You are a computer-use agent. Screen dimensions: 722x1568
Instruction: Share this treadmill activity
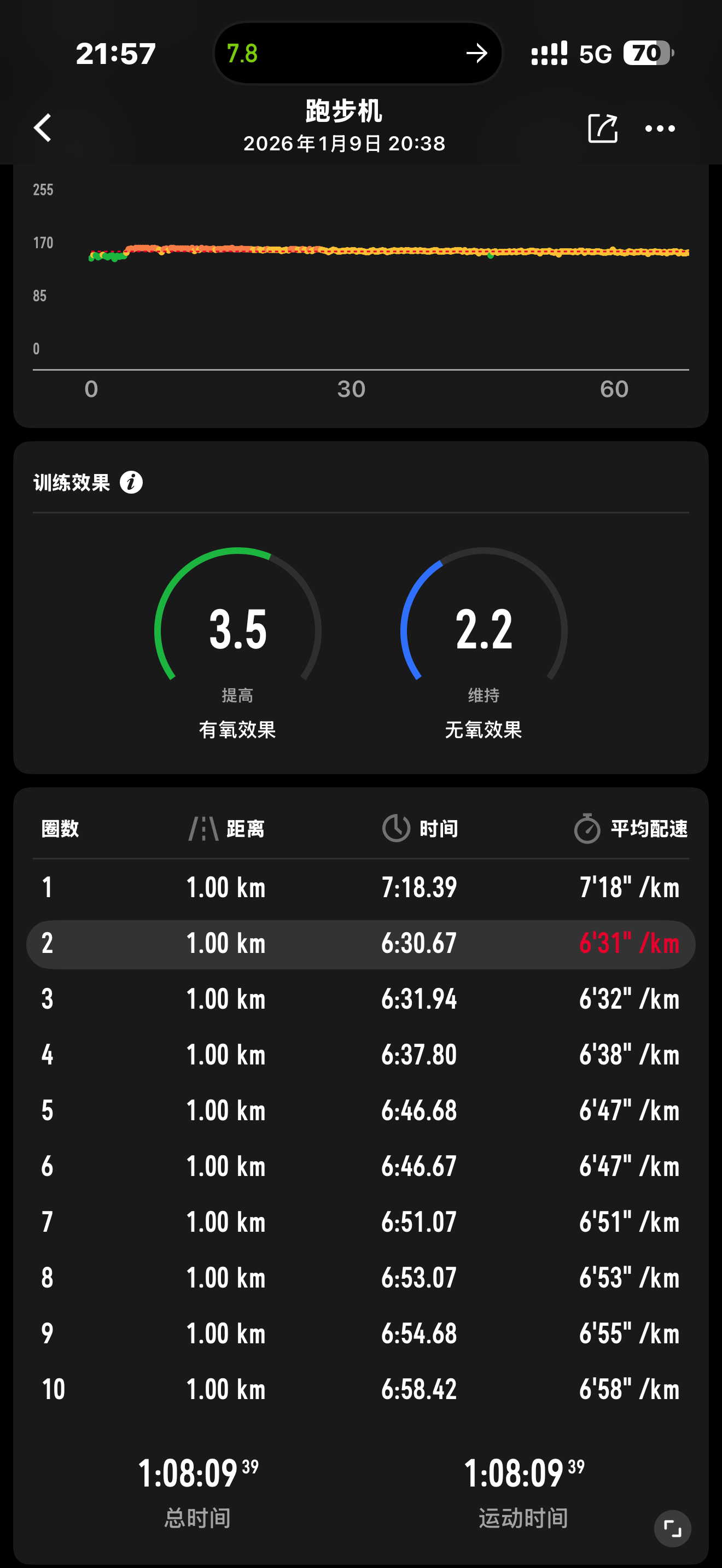pos(603,128)
